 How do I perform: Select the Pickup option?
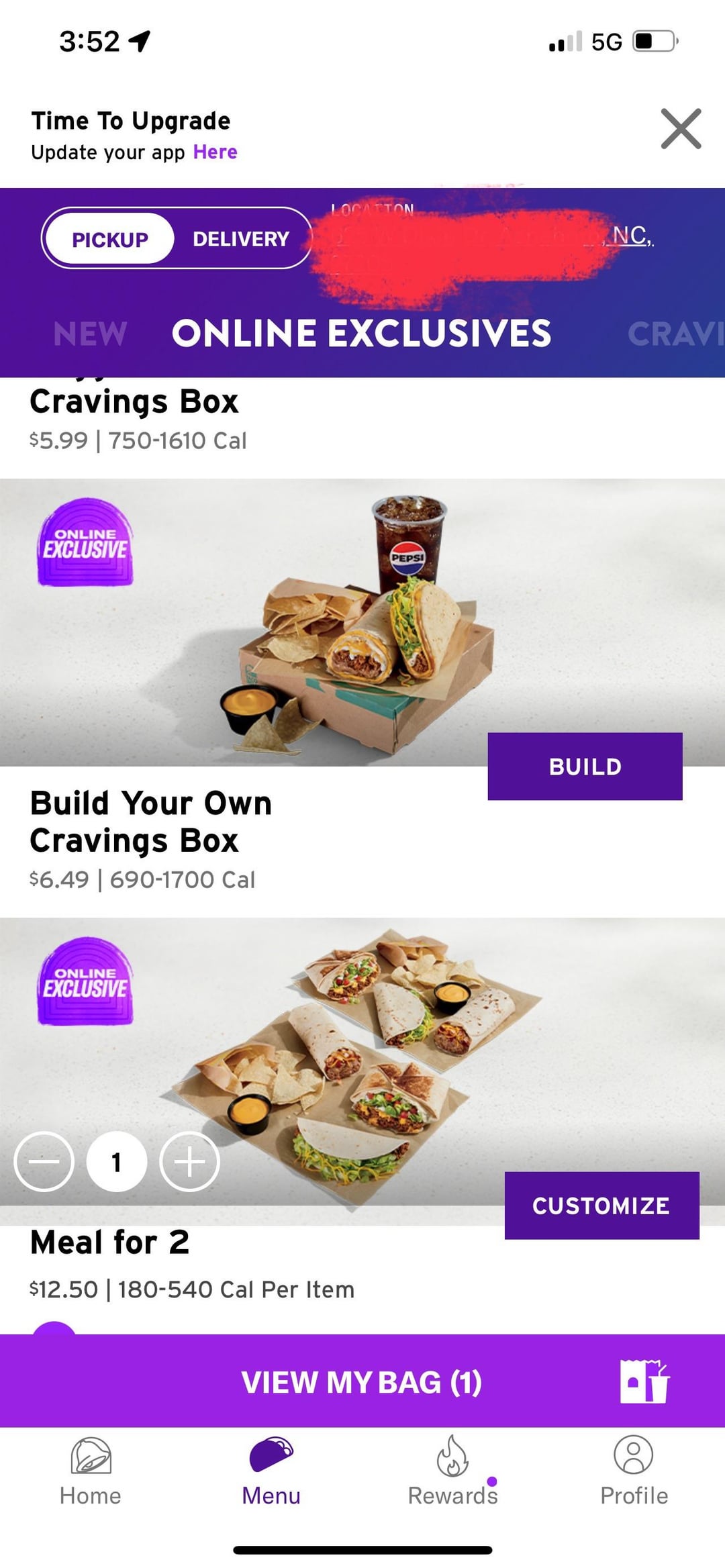pos(110,239)
